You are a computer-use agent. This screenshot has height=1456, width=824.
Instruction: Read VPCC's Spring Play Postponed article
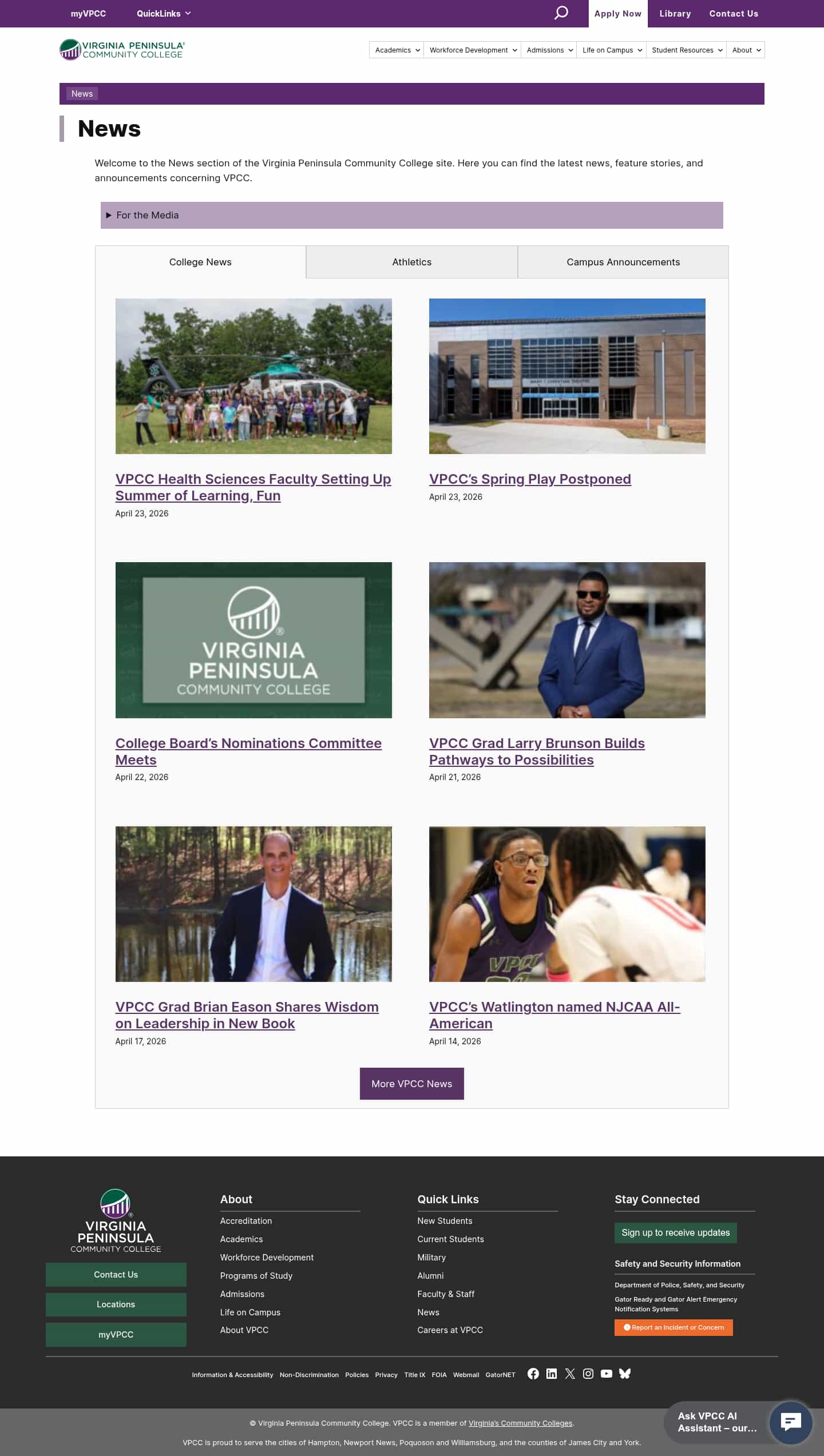coord(529,479)
